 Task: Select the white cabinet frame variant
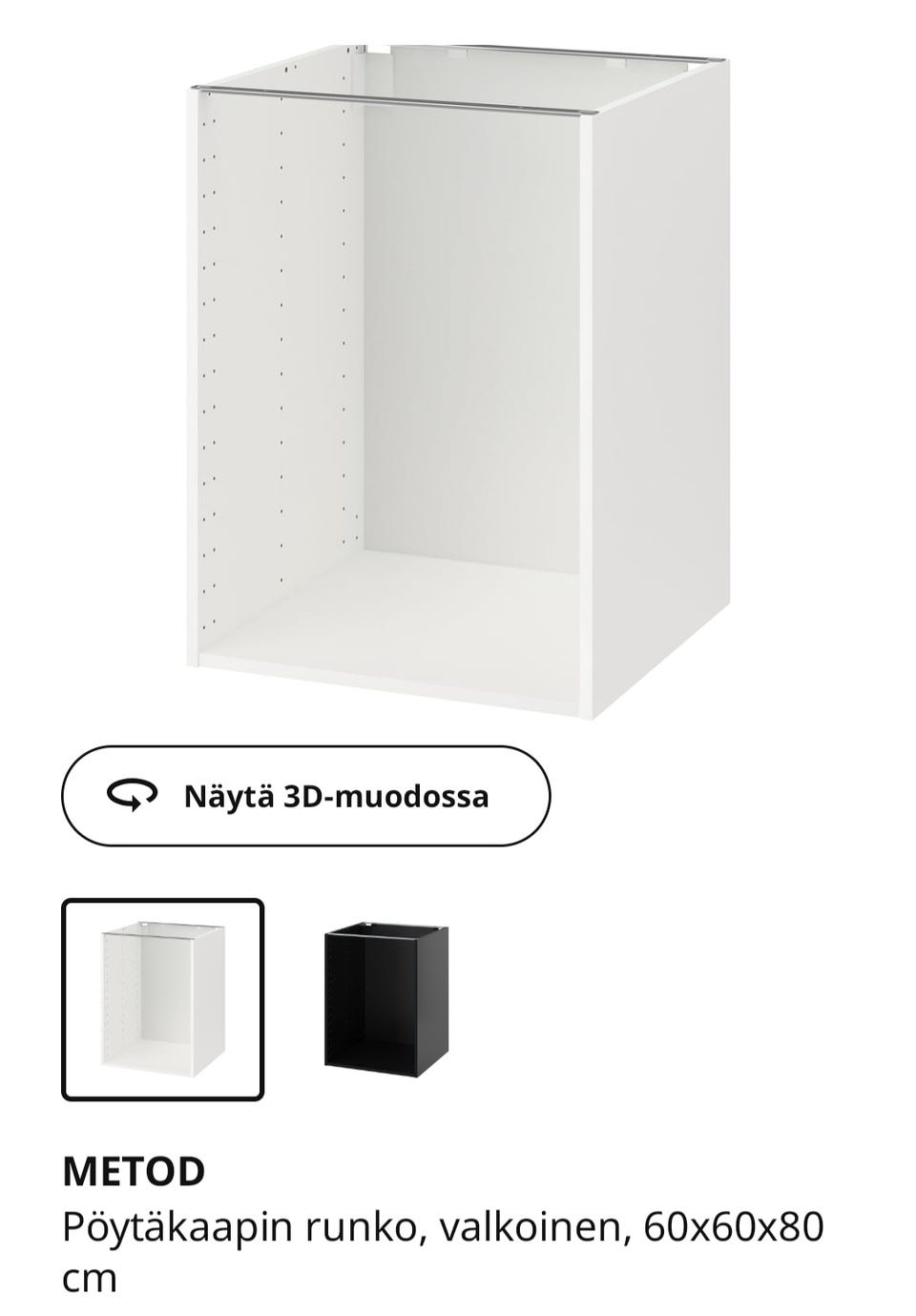click(163, 999)
